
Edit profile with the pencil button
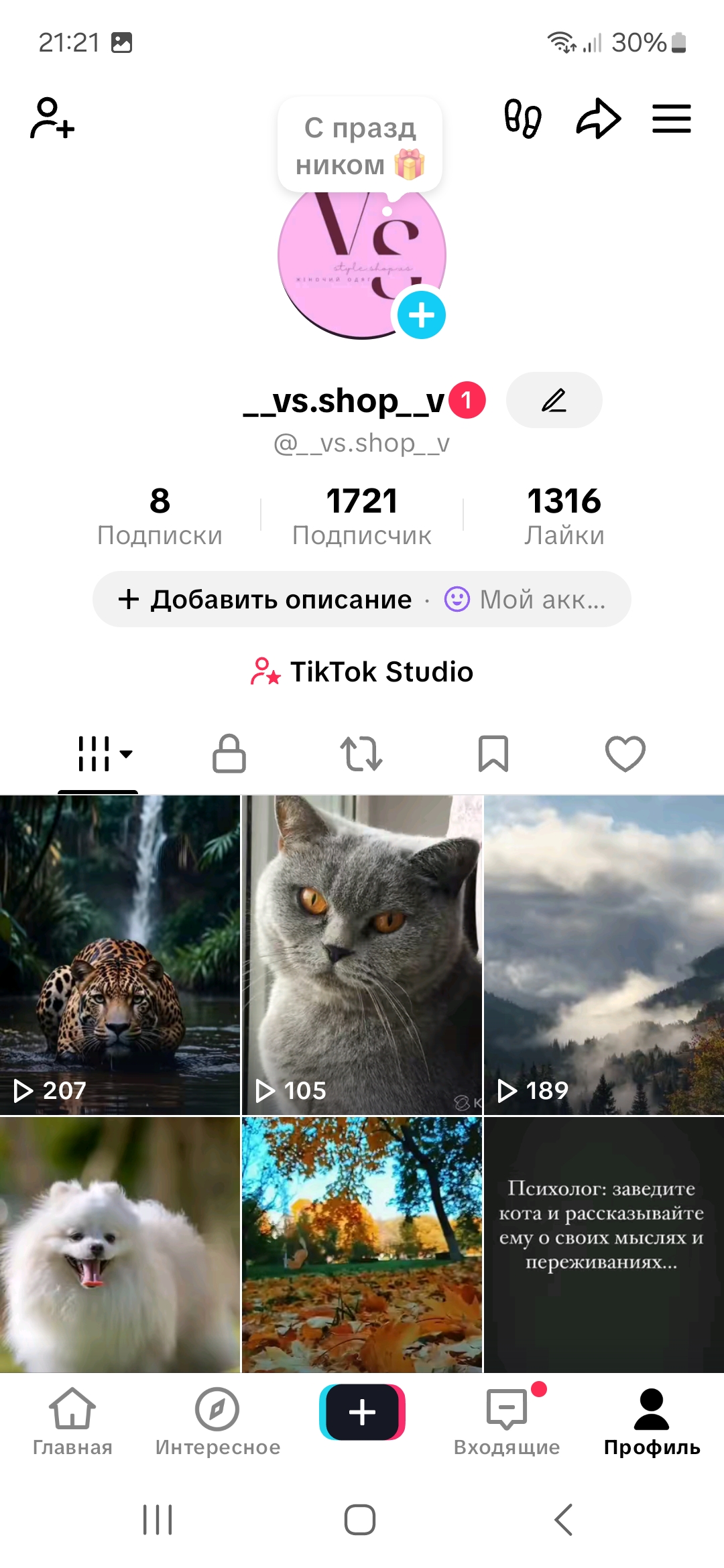tap(554, 400)
